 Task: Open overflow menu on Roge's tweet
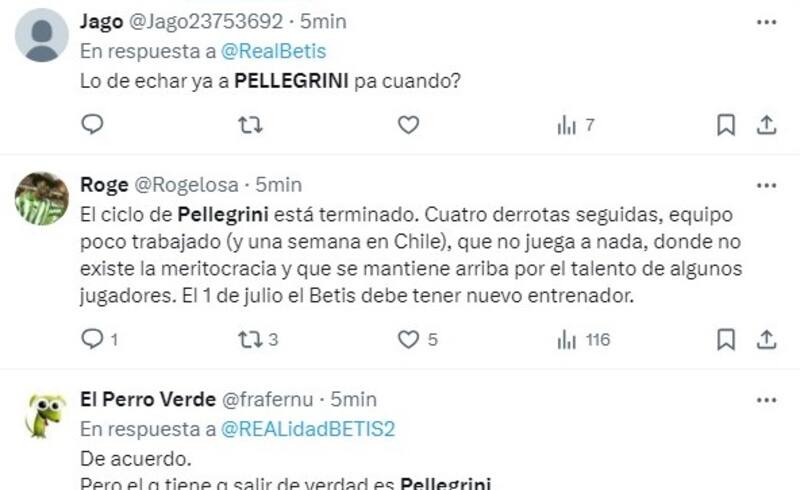tap(766, 185)
